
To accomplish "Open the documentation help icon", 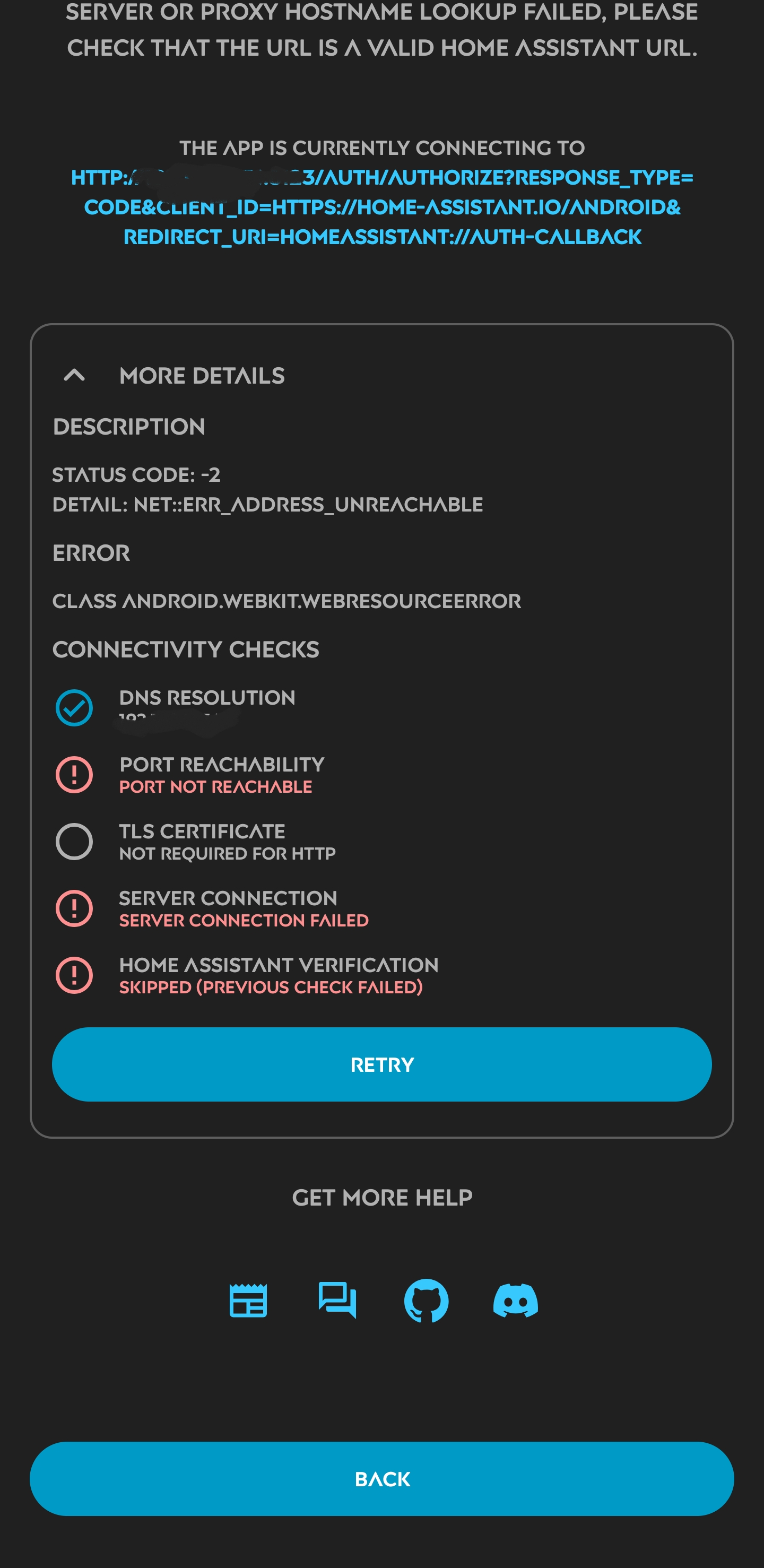I will point(248,1301).
